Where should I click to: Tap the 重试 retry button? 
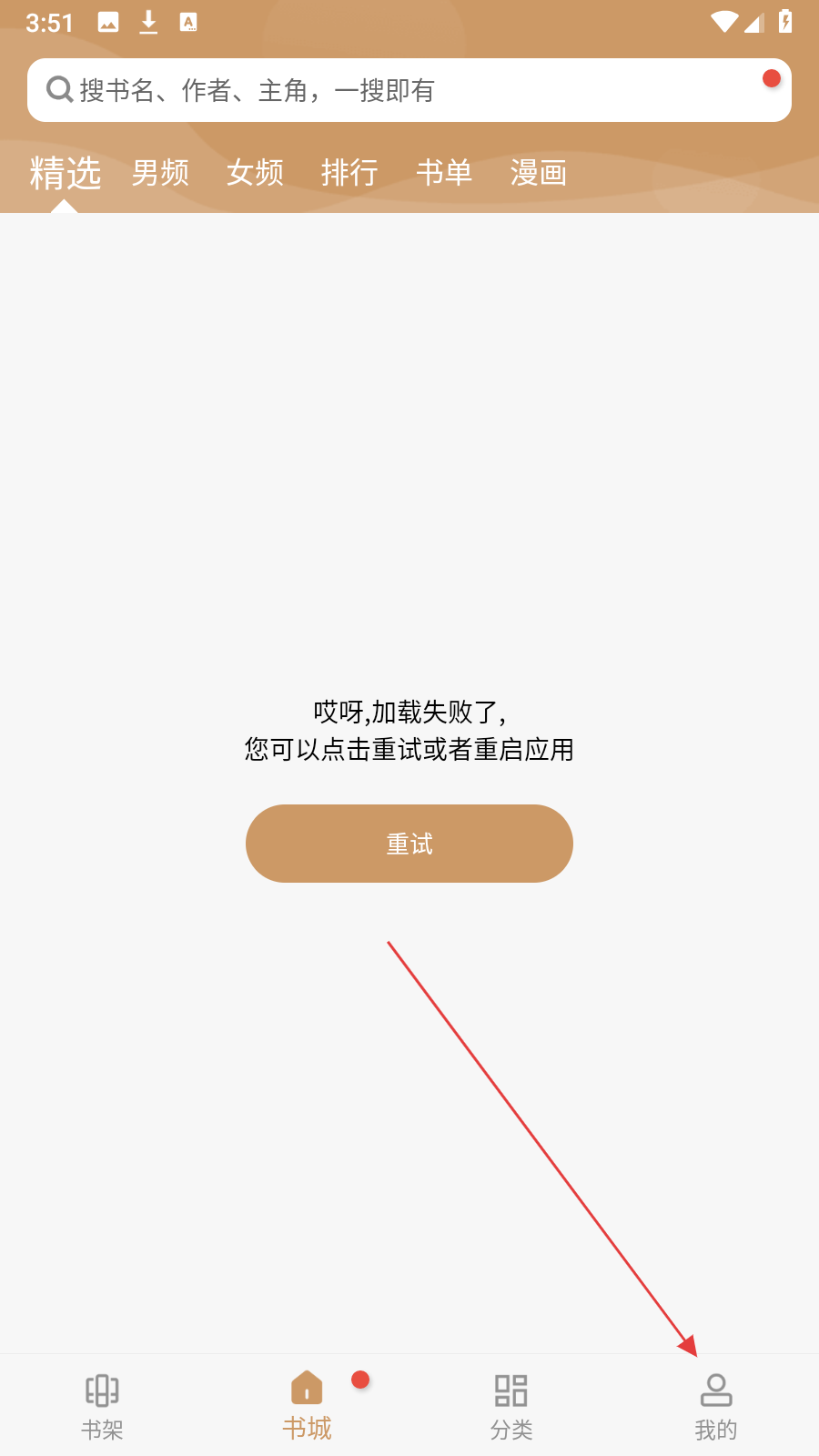click(409, 844)
